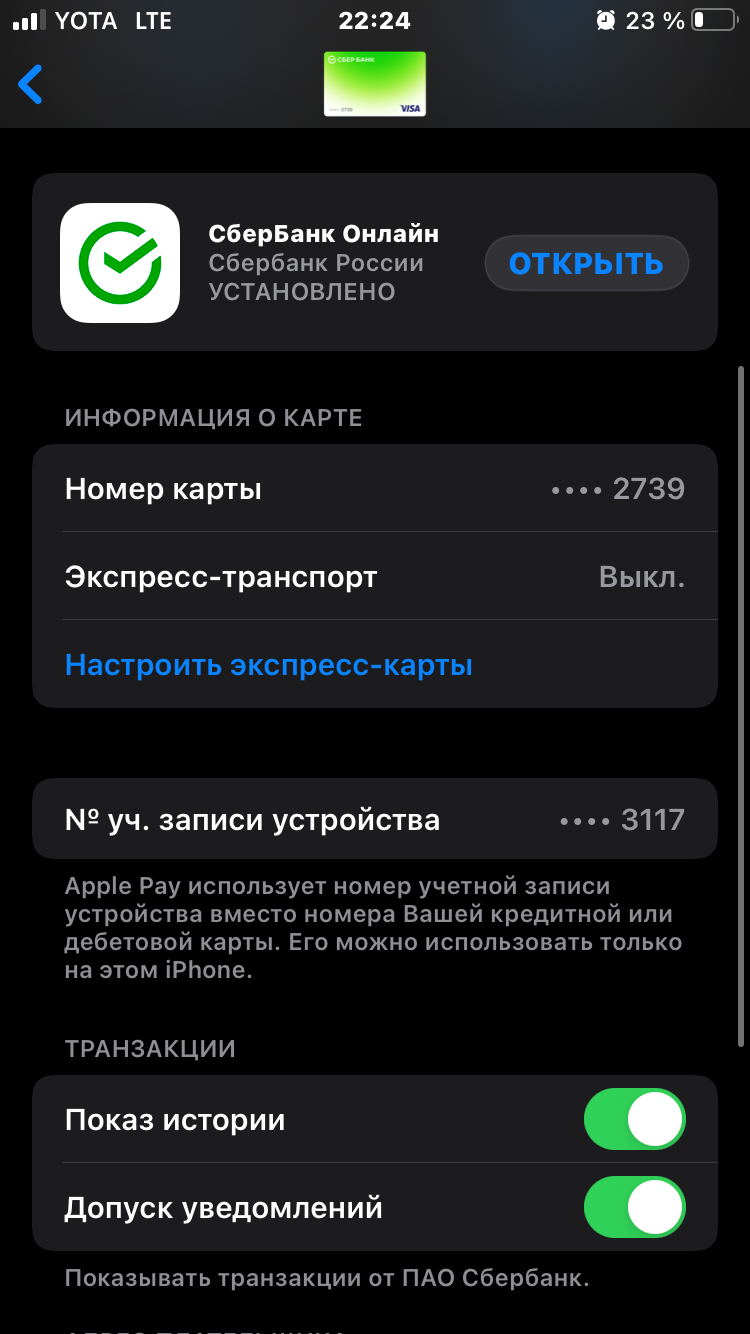Open the СберБанк Онлайн app with ОТКРЫТЬ

click(x=586, y=263)
